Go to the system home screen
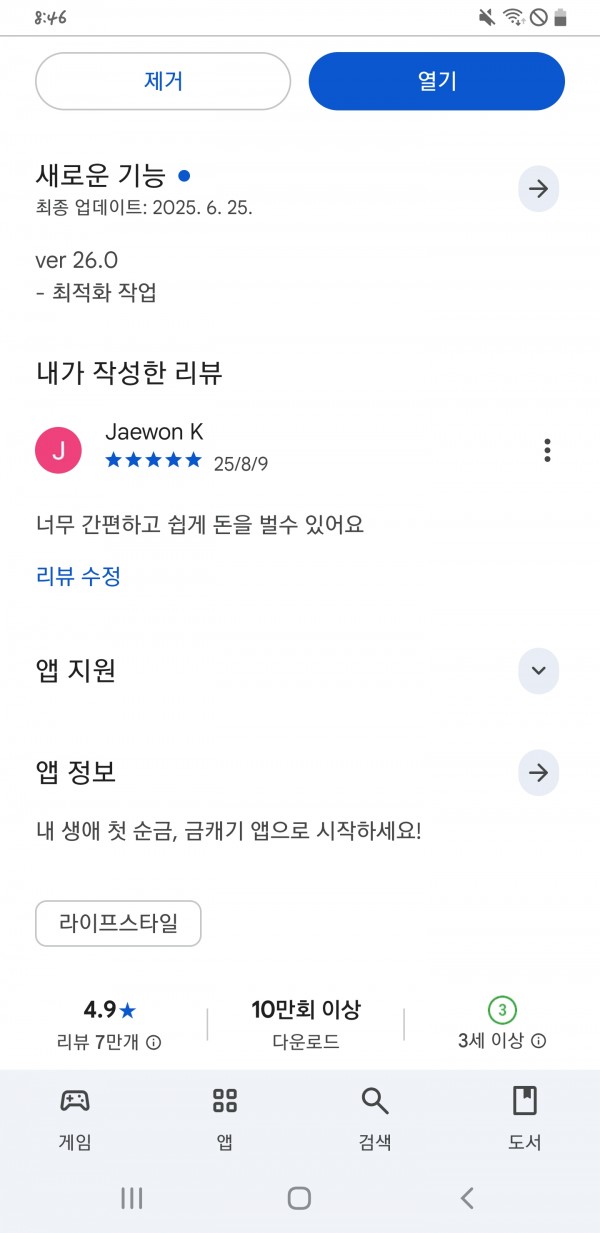This screenshot has height=1233, width=600. [x=299, y=1198]
